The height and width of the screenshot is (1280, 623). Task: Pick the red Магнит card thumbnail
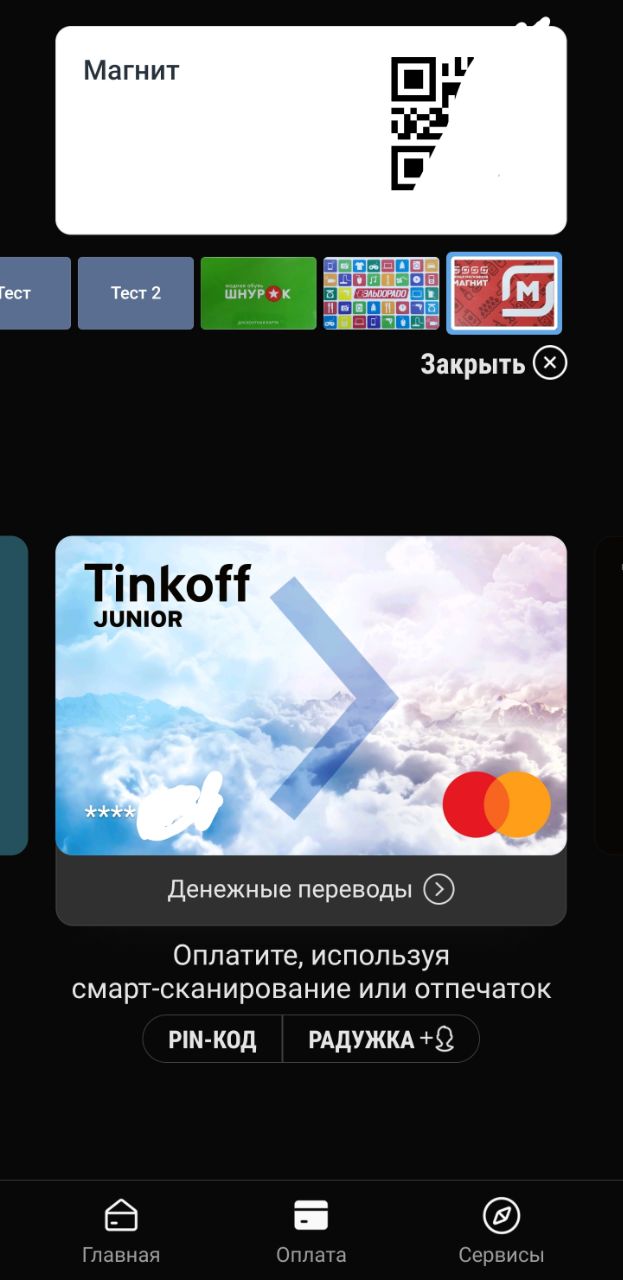[504, 293]
